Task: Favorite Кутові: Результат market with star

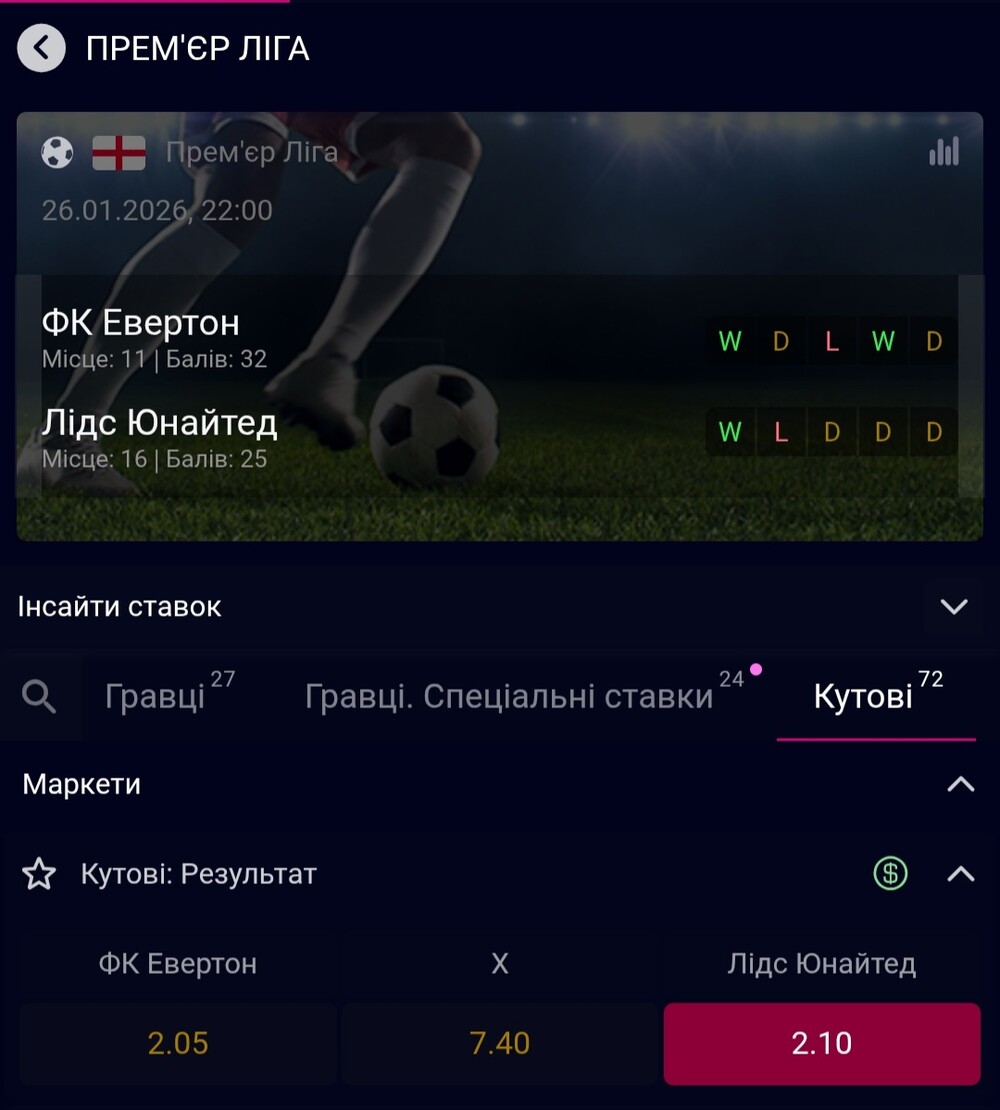Action: coord(39,874)
